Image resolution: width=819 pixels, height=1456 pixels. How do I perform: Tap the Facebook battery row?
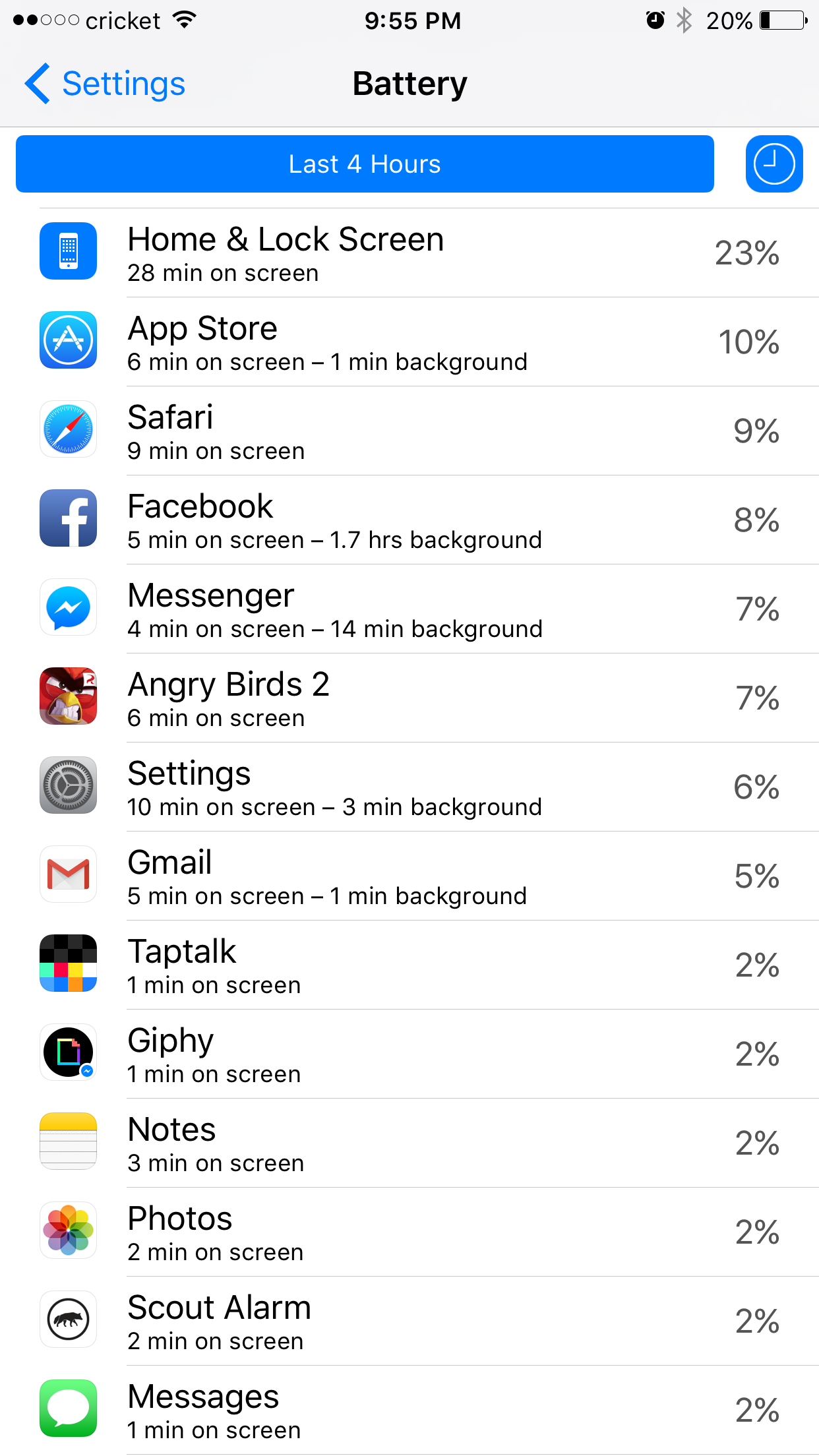pos(409,520)
